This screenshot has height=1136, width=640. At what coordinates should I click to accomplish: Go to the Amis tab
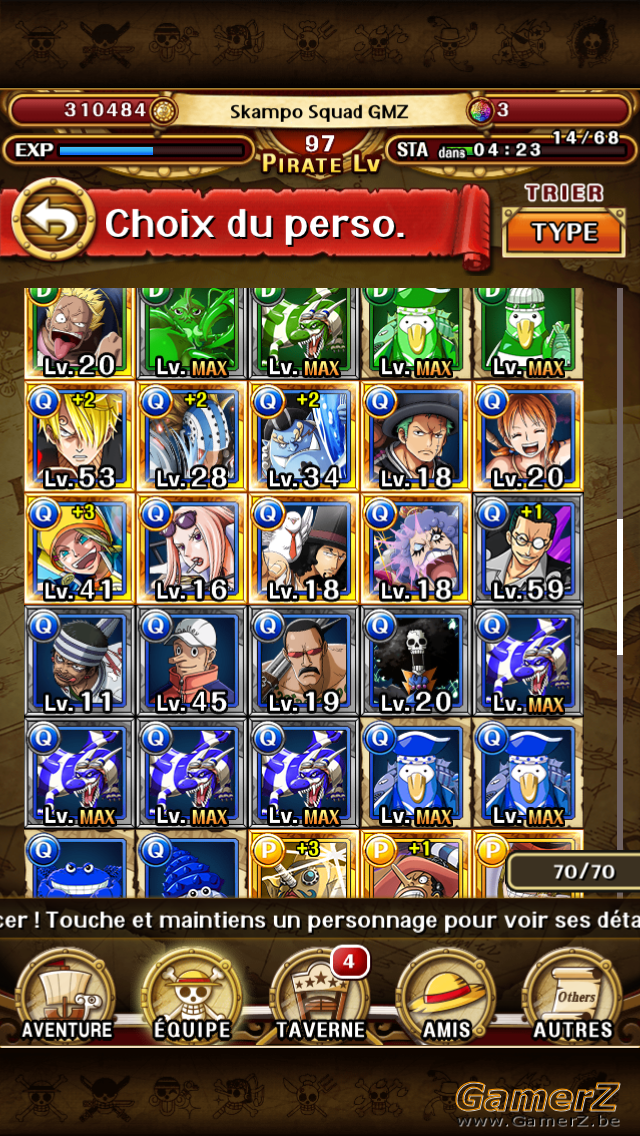pos(446,996)
